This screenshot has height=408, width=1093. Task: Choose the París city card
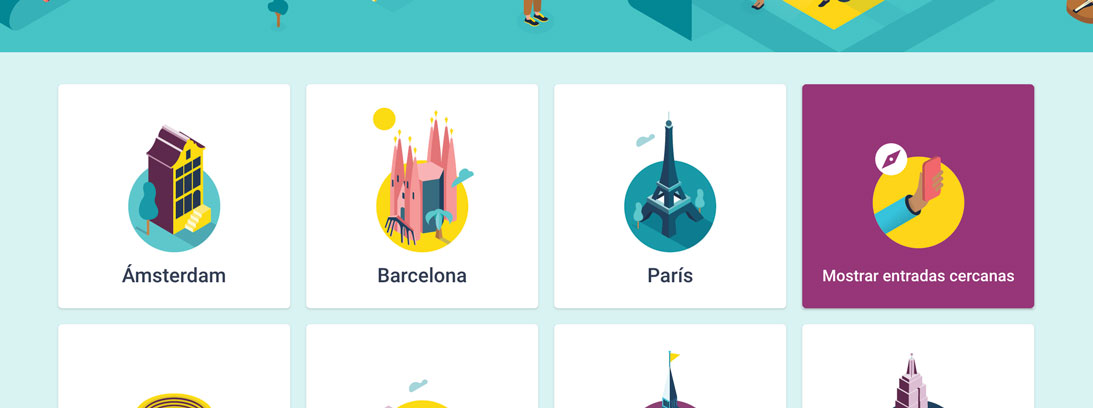(670, 196)
